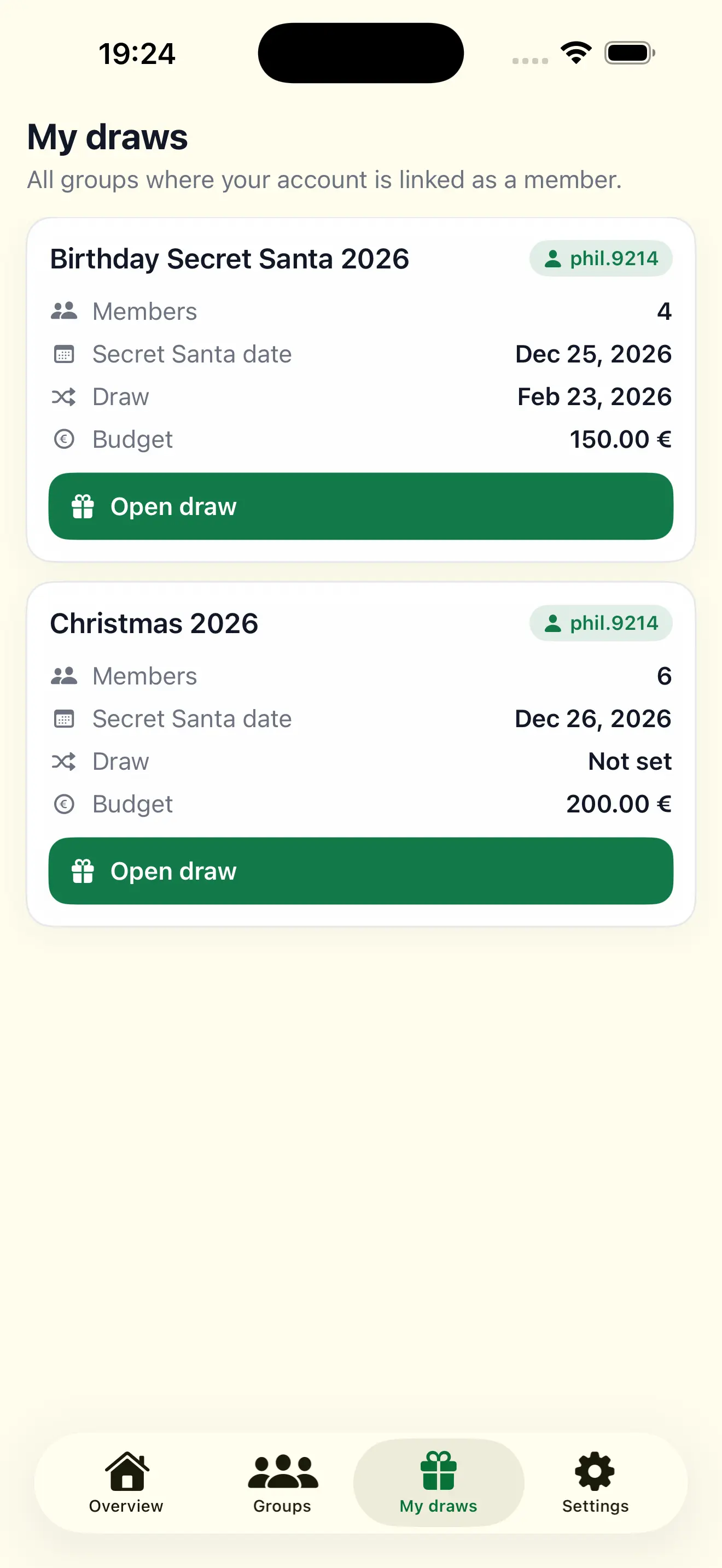Select the Birthday Secret Santa 2026 card title
The width and height of the screenshot is (722, 1568).
230,258
